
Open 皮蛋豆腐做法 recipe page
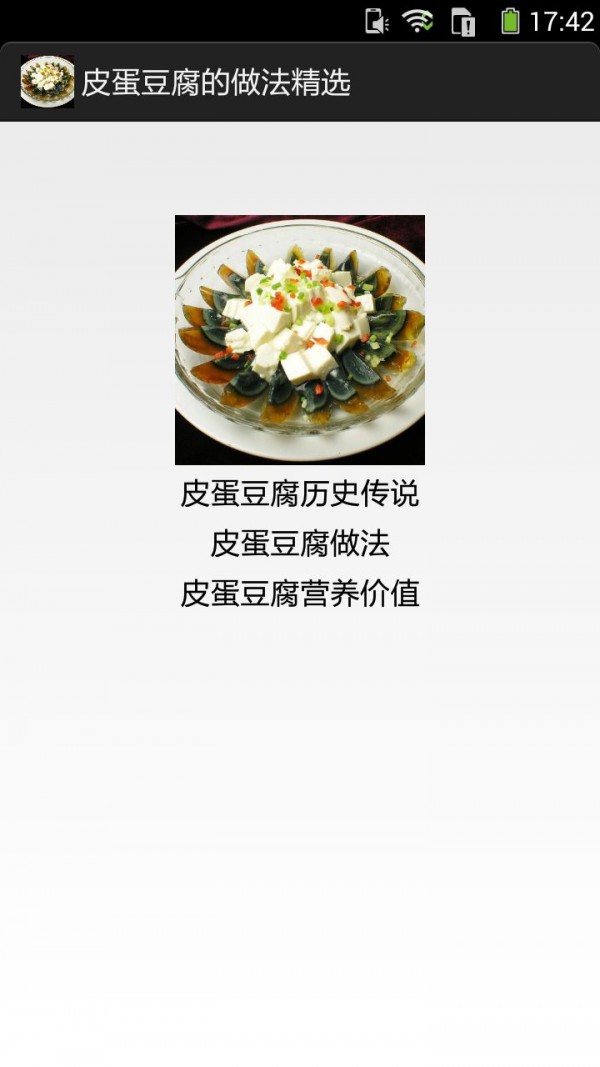[x=299, y=544]
